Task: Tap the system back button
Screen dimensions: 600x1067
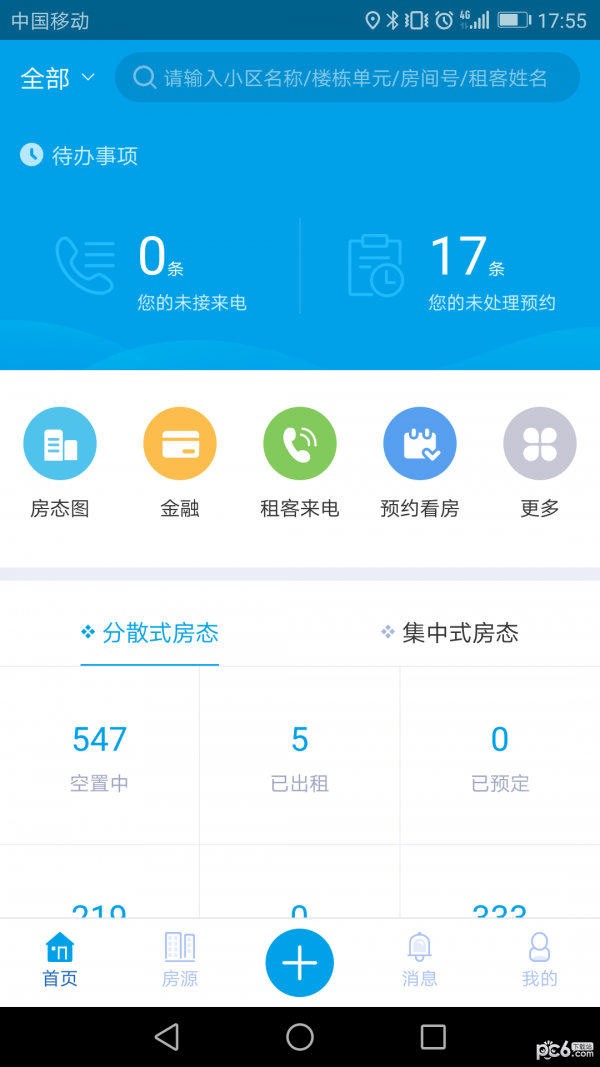Action: pos(167,1036)
